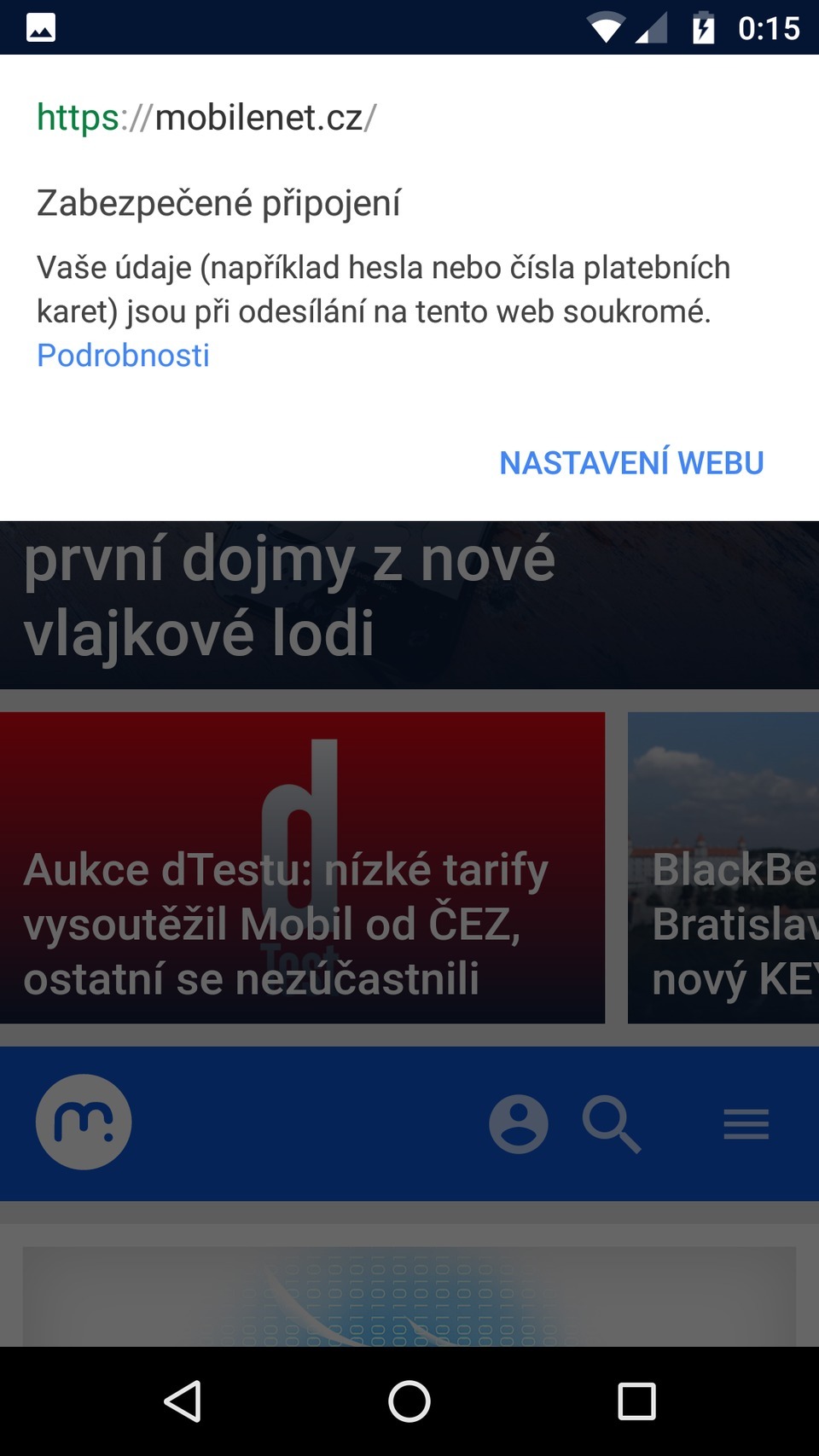Tap the cellular signal indicator
The width and height of the screenshot is (819, 1456).
point(651,28)
